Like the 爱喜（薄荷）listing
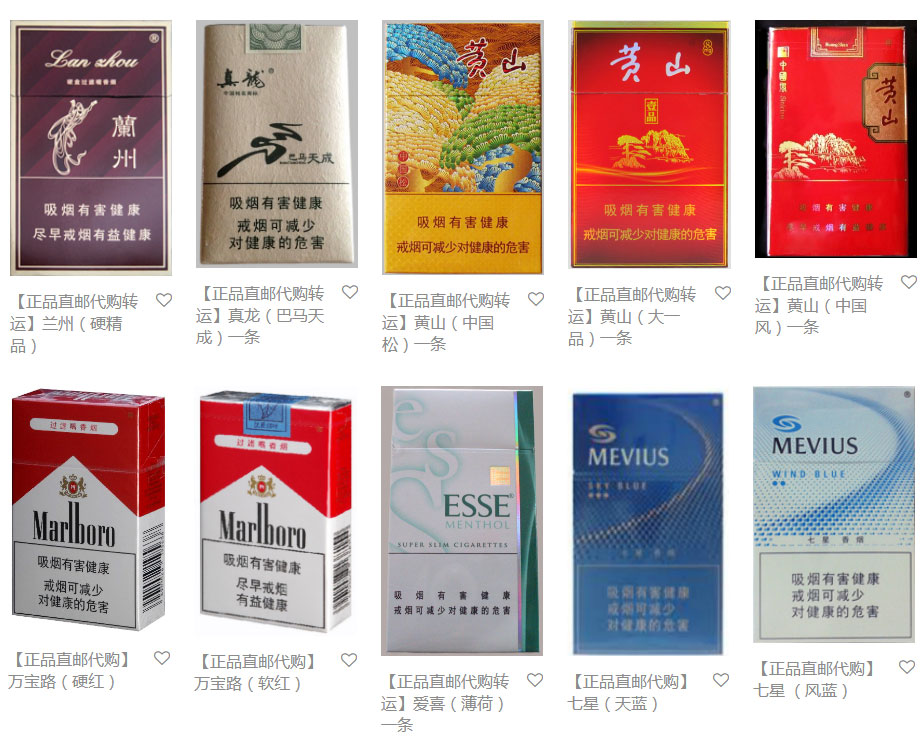This screenshot has width=924, height=744. click(x=535, y=680)
